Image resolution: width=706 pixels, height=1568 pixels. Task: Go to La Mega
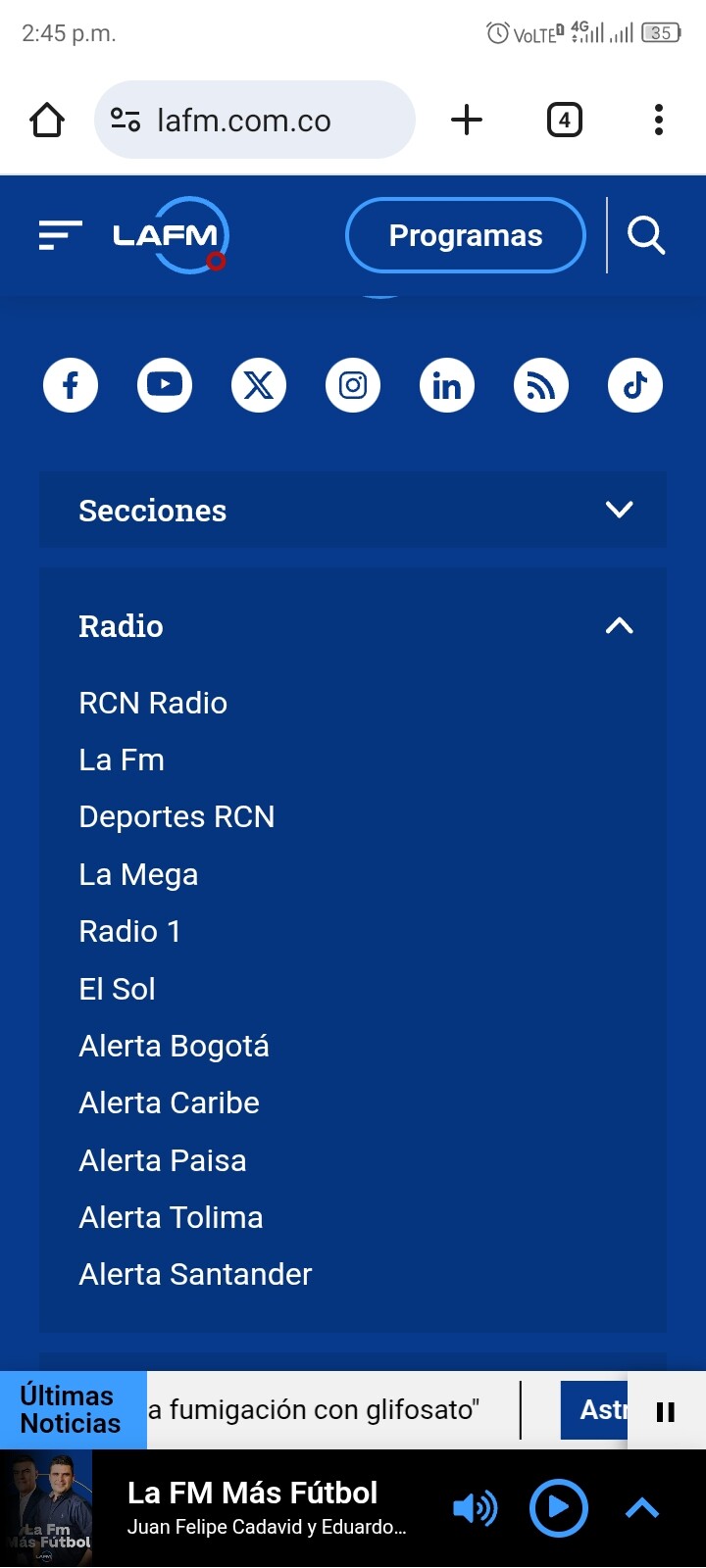[x=138, y=874]
